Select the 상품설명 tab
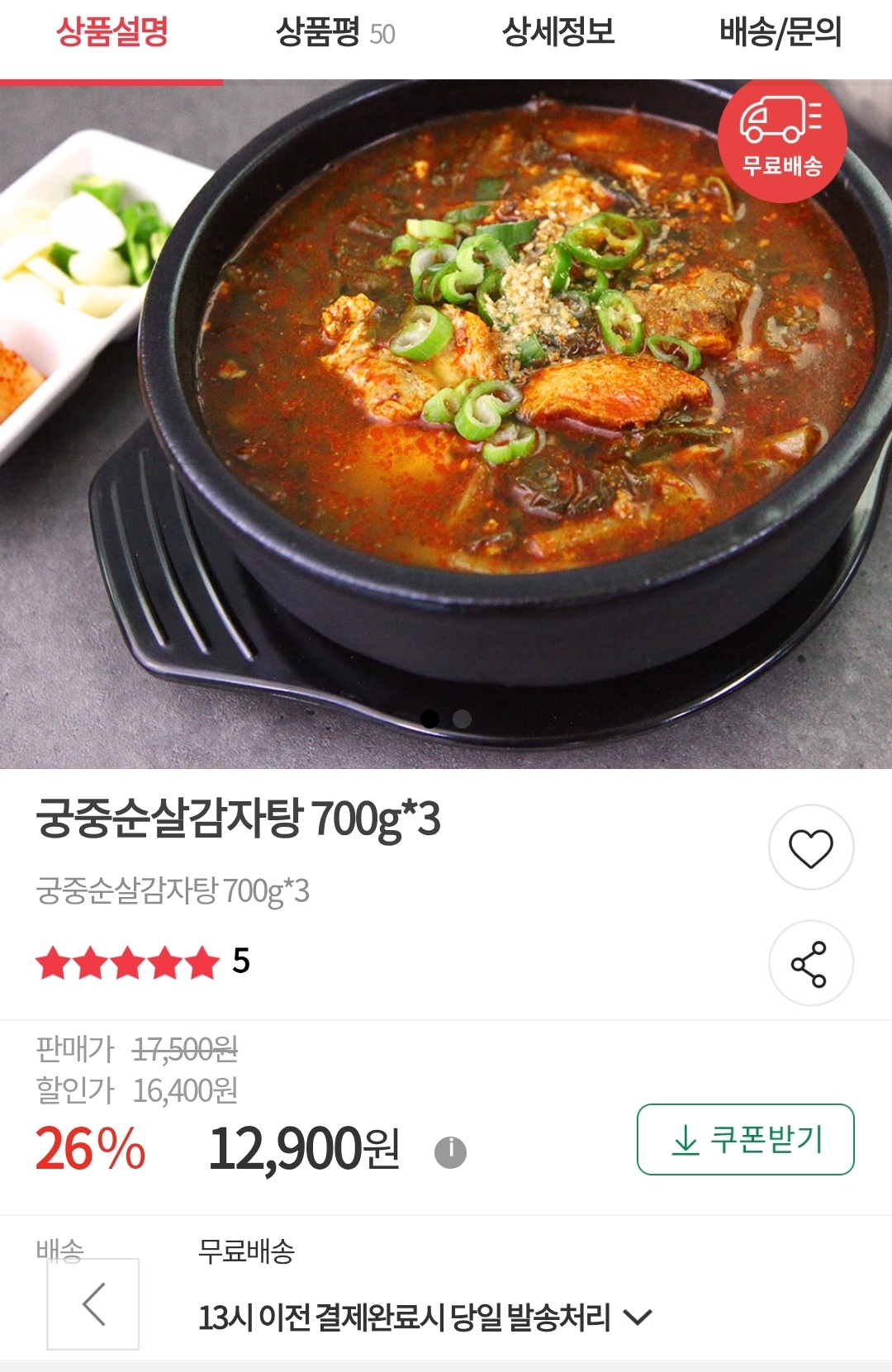This screenshot has height=1372, width=892. pyautogui.click(x=111, y=33)
